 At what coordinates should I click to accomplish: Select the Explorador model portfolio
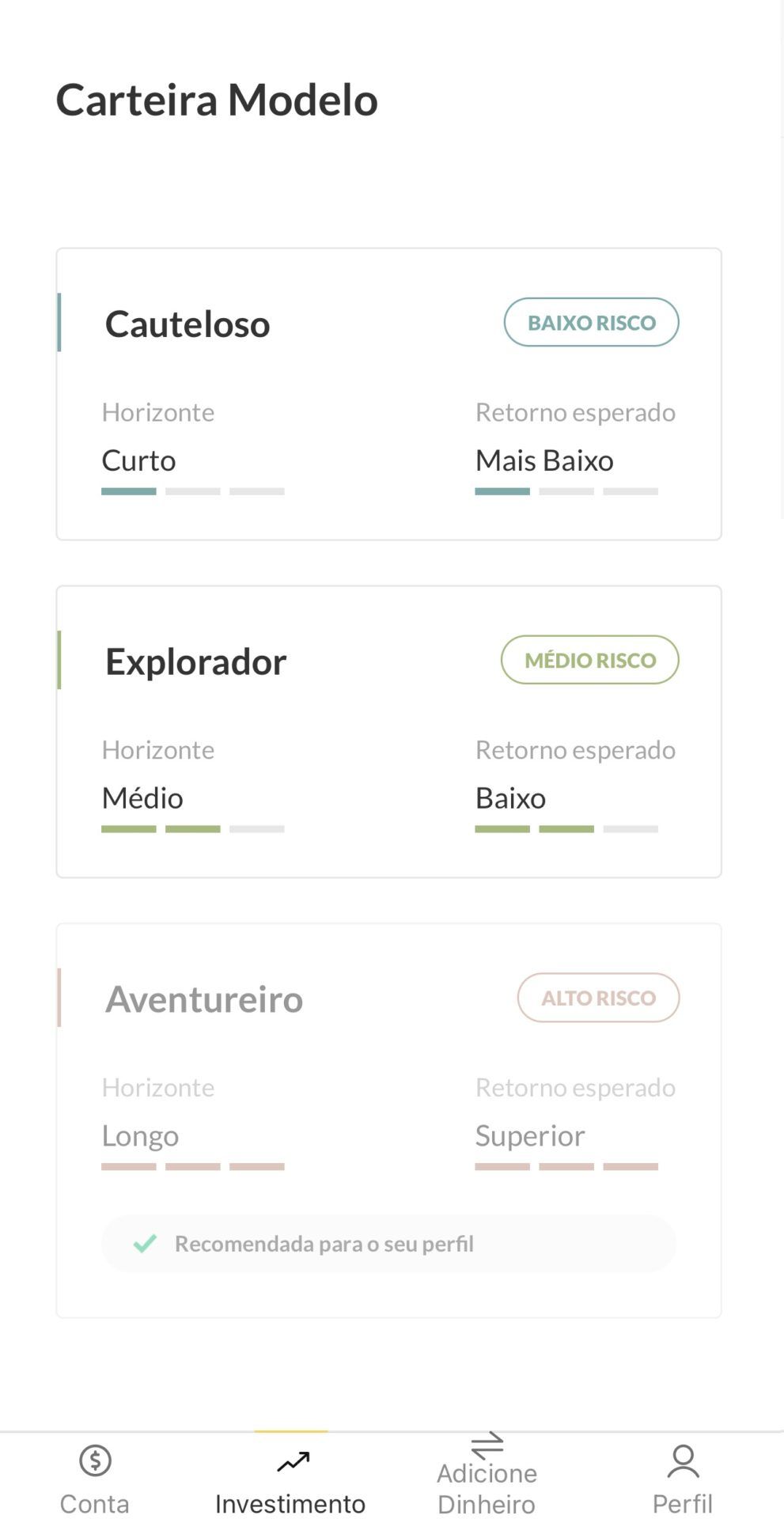[388, 732]
